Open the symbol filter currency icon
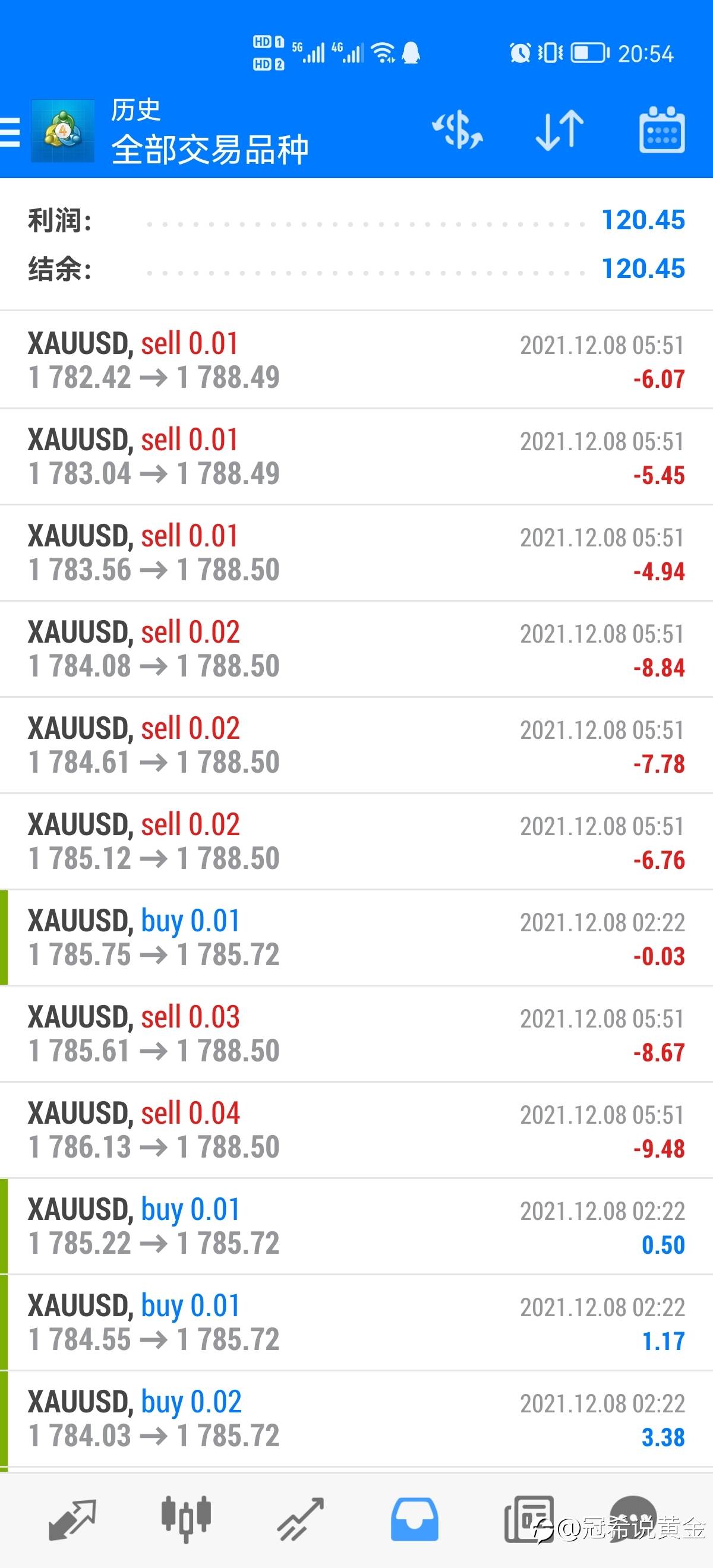The height and width of the screenshot is (1568, 713). pyautogui.click(x=458, y=129)
